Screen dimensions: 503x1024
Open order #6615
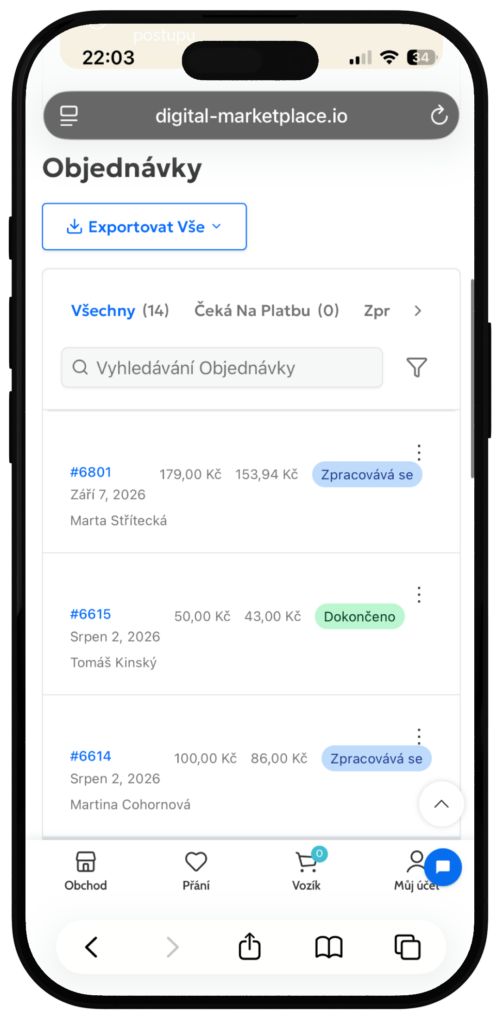90,614
